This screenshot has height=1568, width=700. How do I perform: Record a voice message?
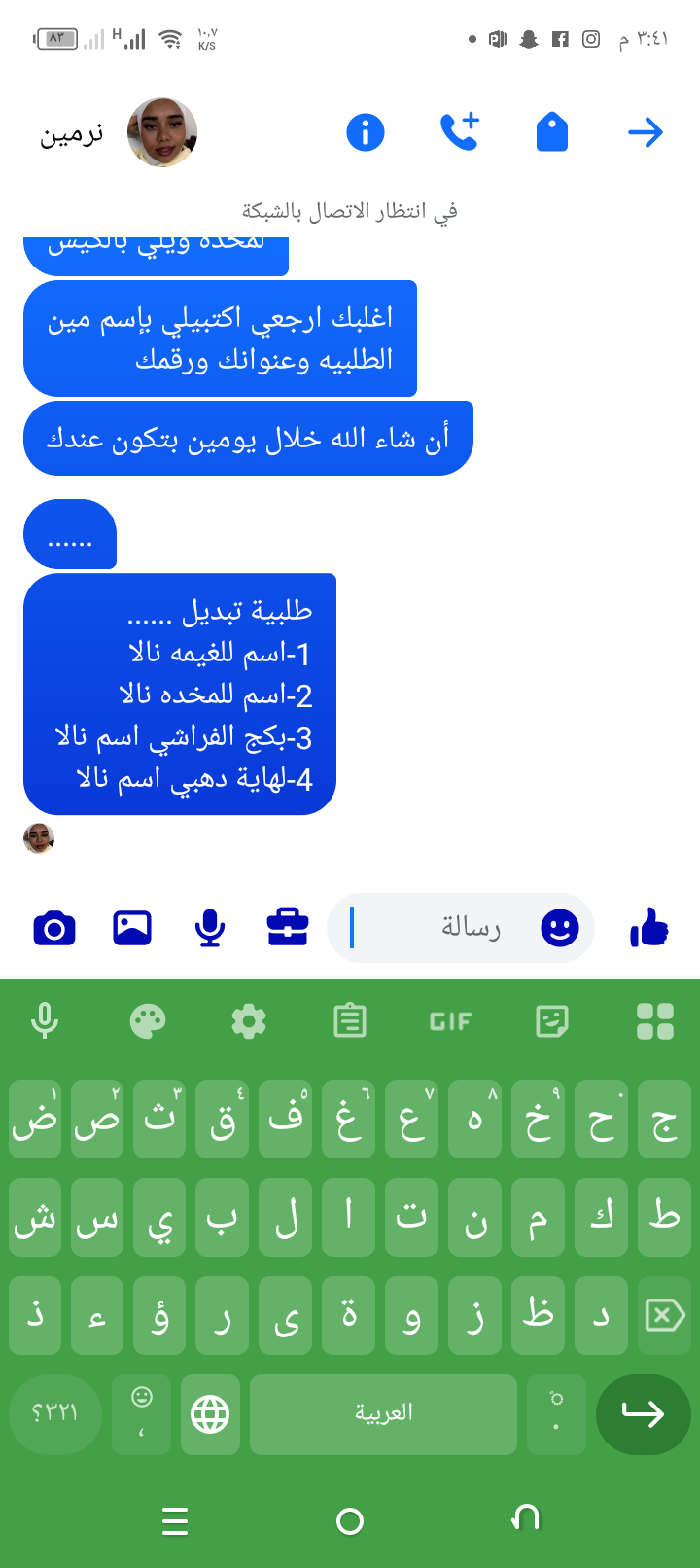click(210, 928)
